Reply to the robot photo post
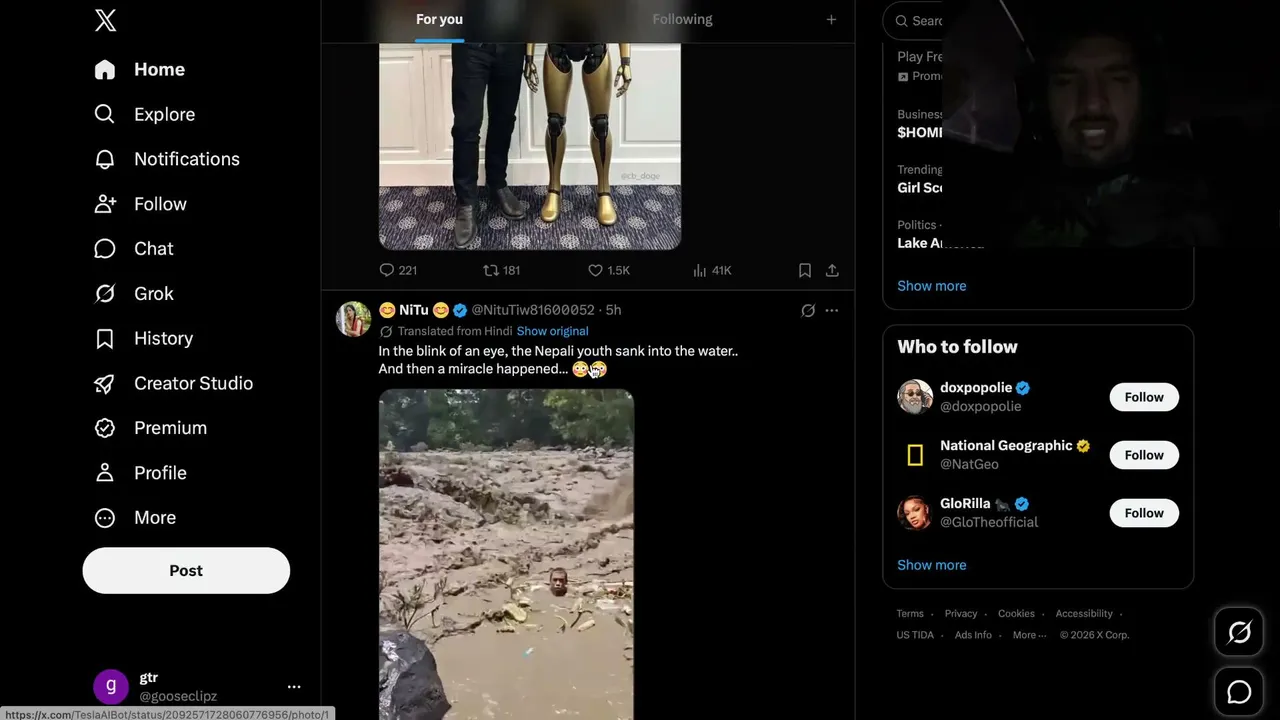 click(x=398, y=270)
